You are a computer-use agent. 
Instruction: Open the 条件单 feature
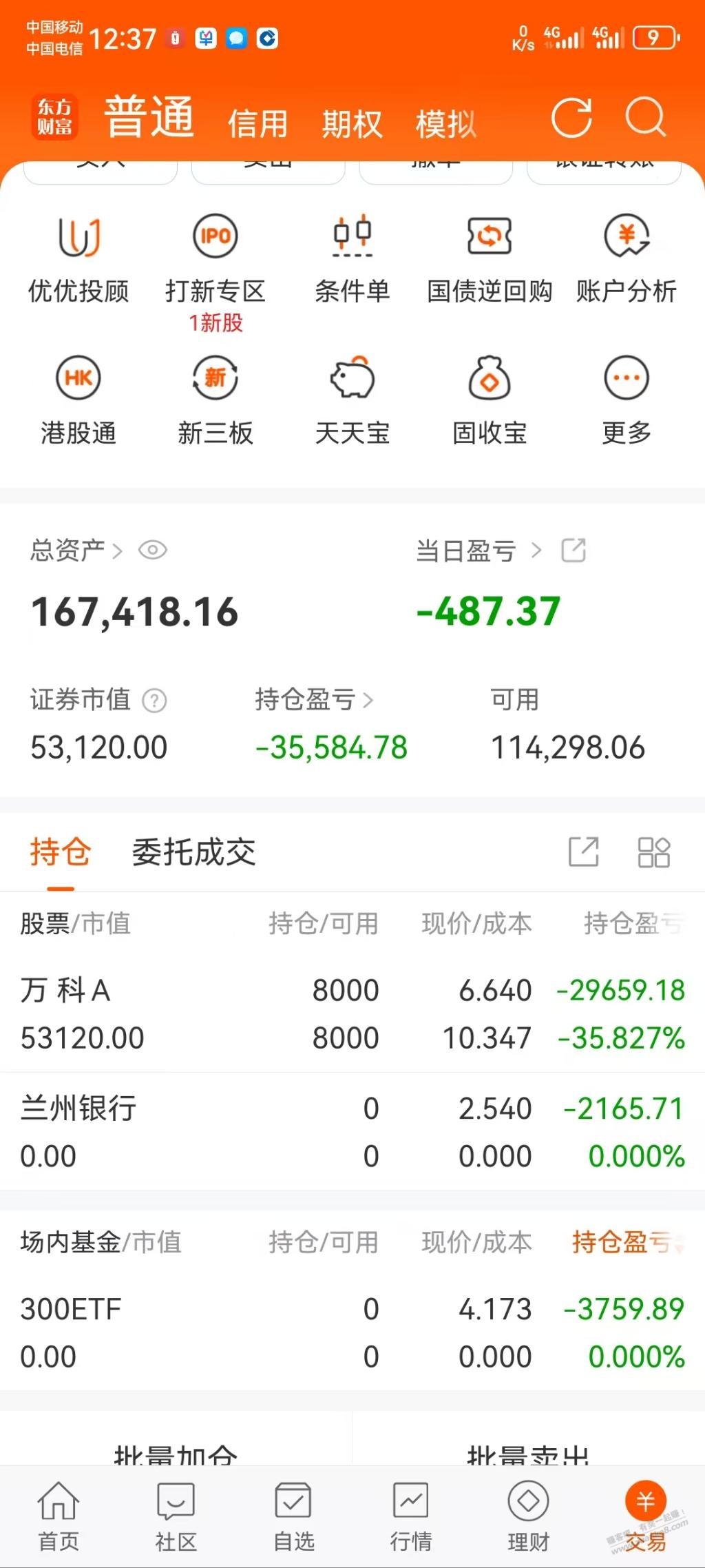coord(352,260)
